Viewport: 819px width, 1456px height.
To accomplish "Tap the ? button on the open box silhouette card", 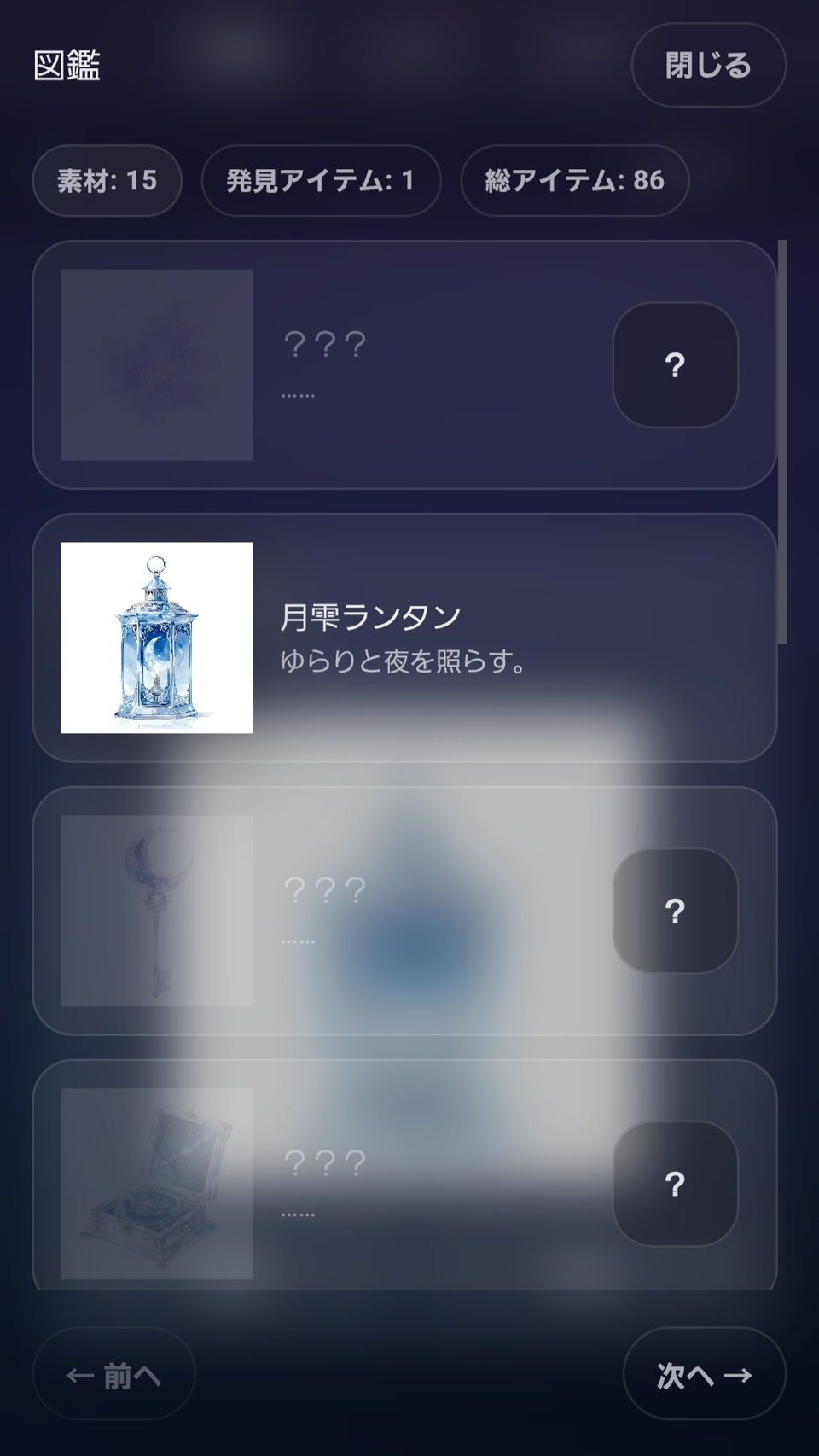I will click(675, 1184).
